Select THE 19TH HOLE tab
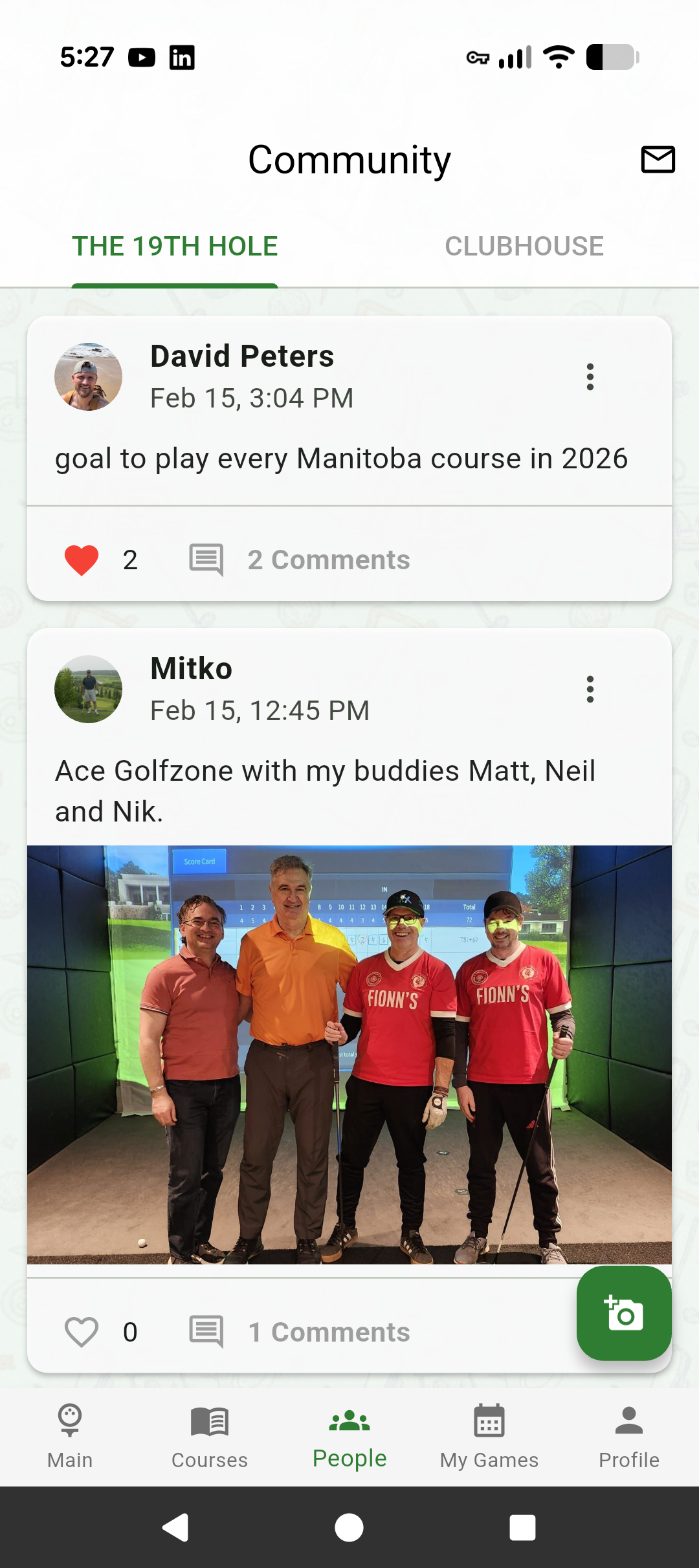 tap(175, 246)
